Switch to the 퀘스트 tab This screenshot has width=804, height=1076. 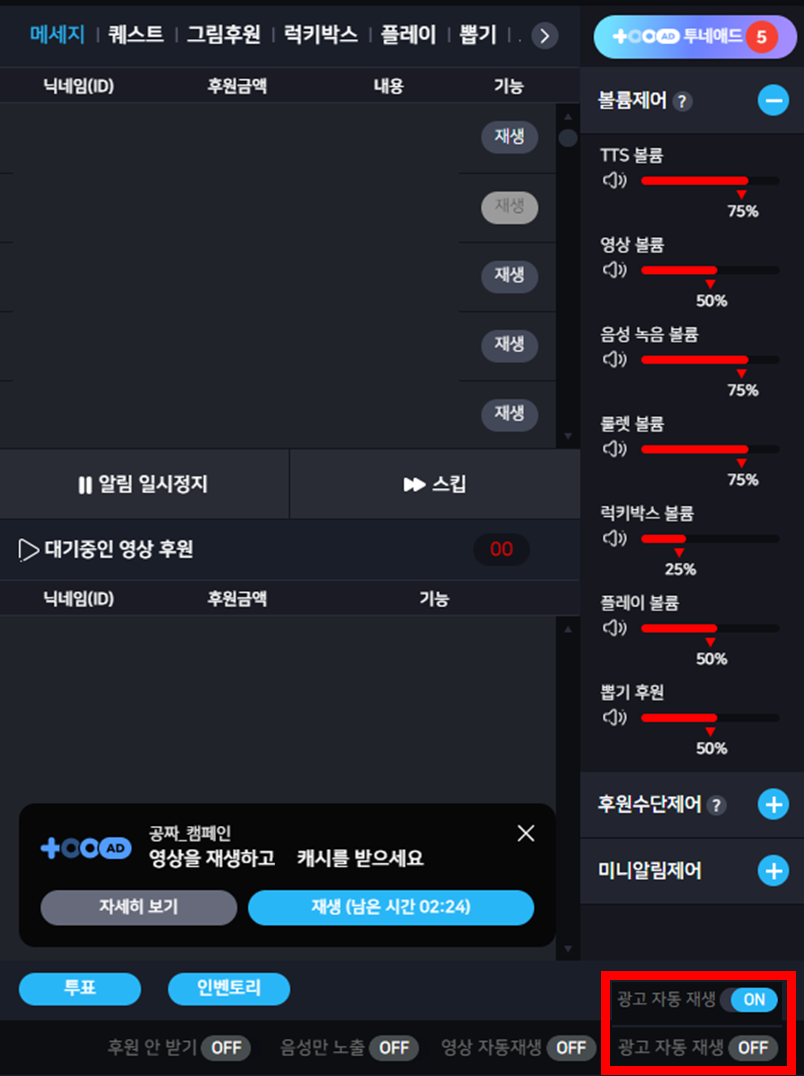135,36
